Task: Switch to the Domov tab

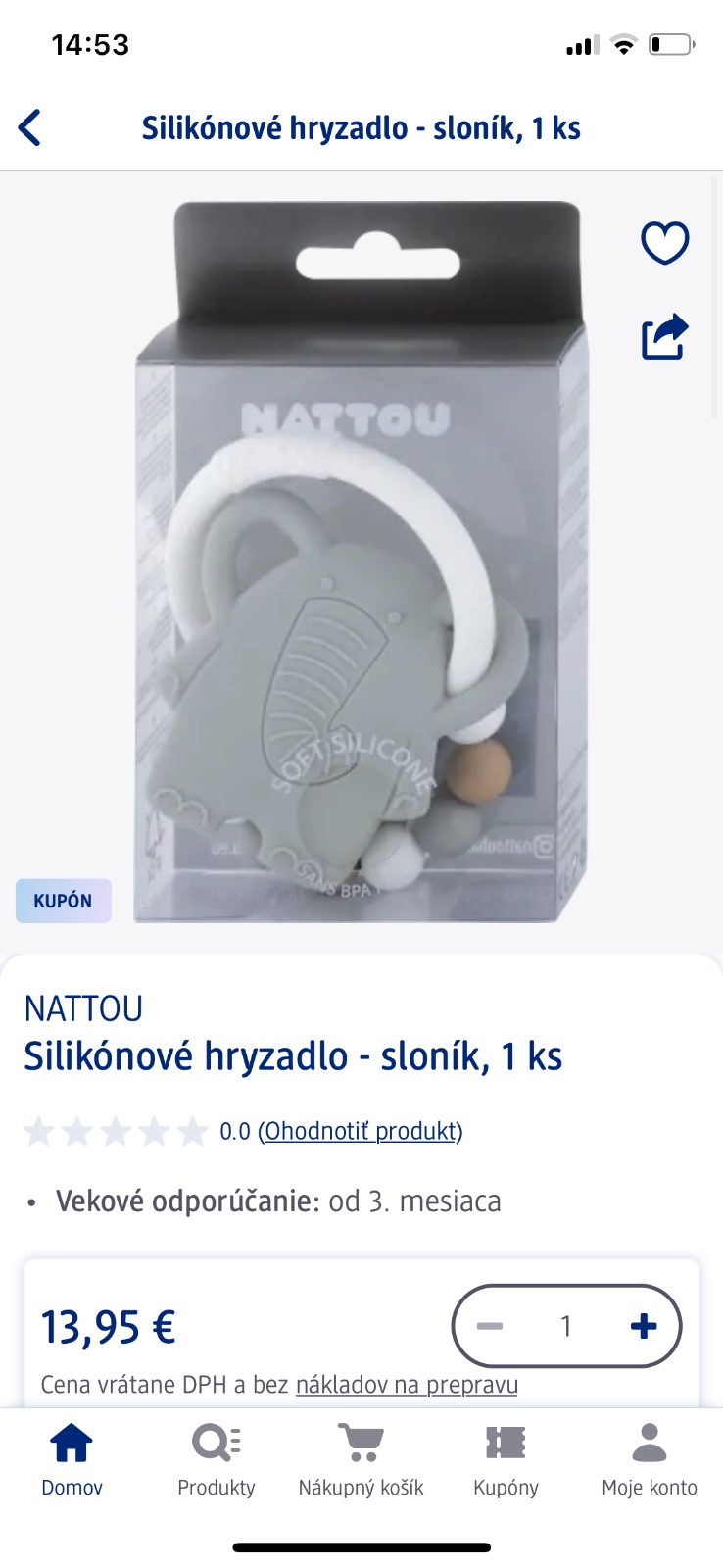Action: (x=72, y=1460)
